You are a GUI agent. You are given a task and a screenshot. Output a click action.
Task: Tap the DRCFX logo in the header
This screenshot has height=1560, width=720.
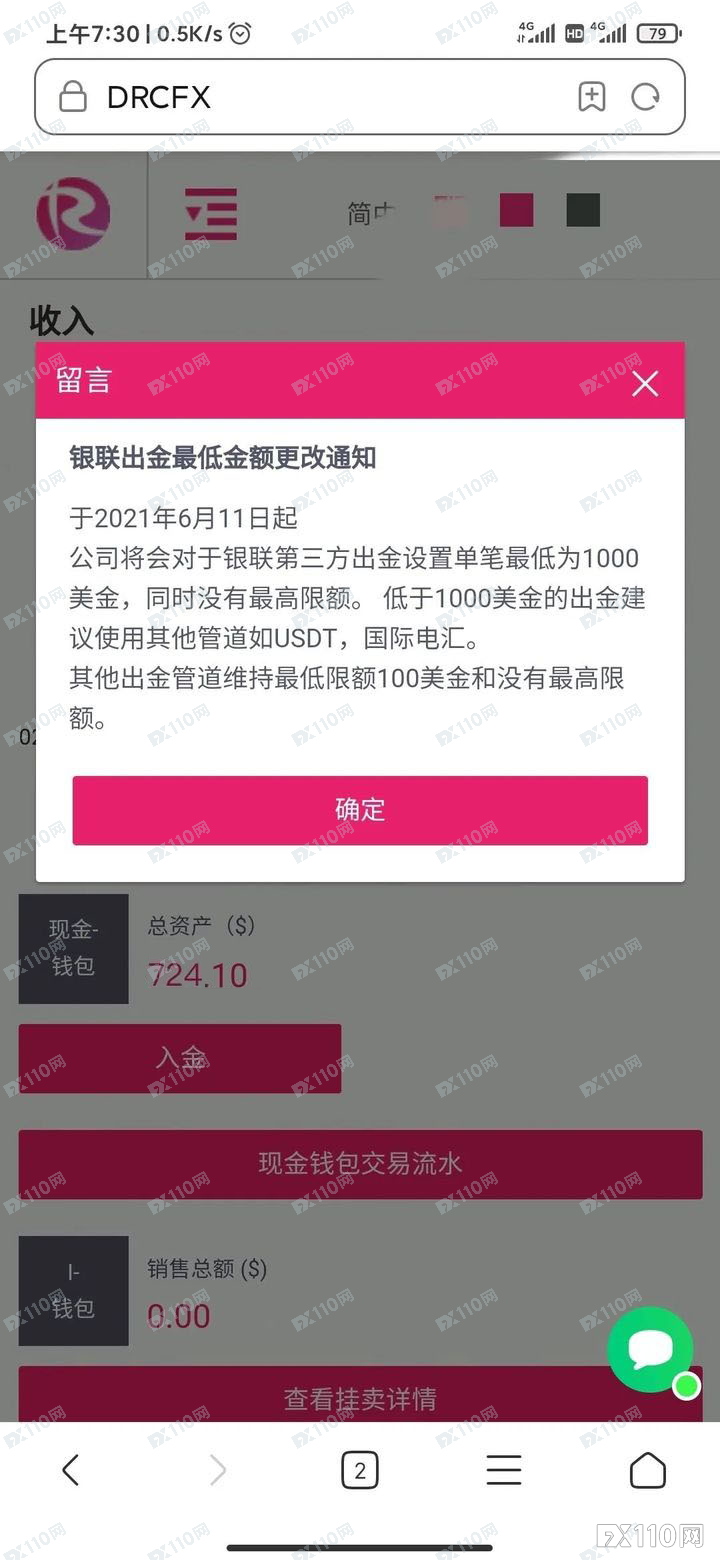[75, 214]
